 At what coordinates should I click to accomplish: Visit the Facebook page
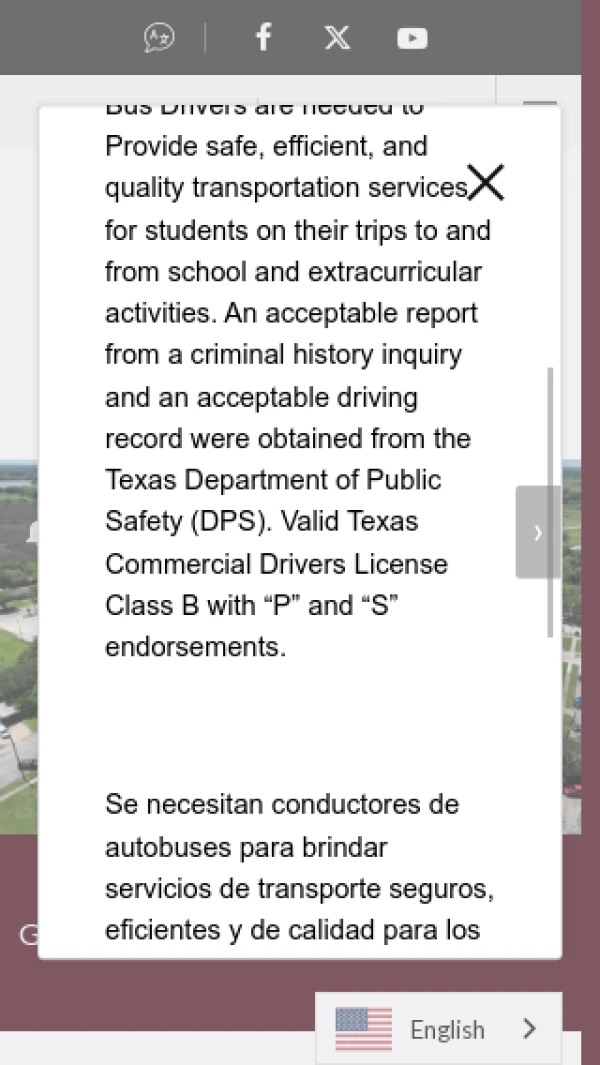263,38
